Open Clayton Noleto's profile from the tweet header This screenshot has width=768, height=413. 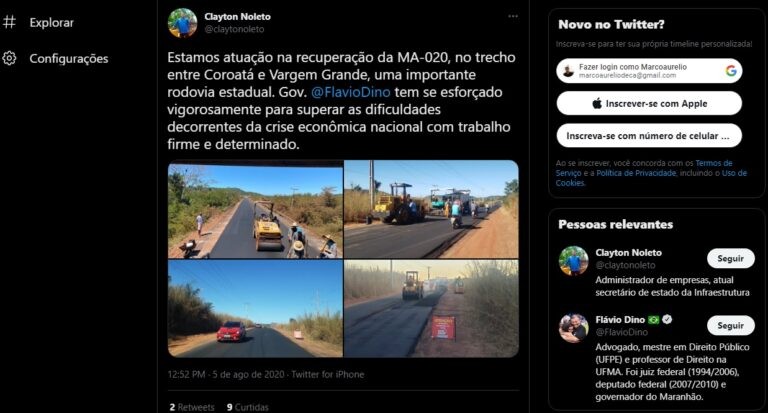click(237, 17)
